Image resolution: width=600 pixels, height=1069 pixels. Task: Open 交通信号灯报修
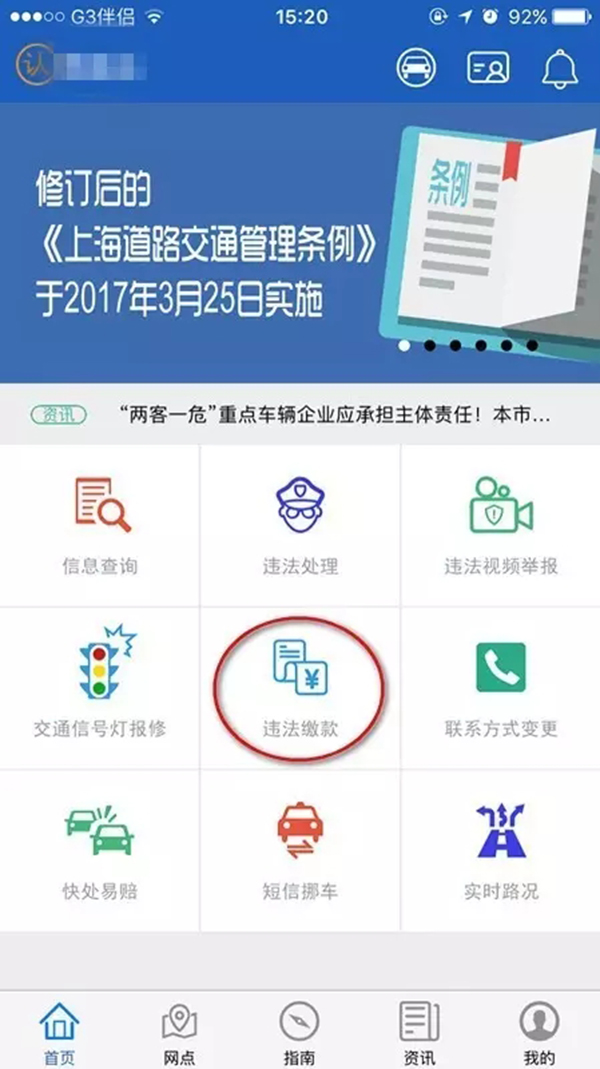pos(100,687)
